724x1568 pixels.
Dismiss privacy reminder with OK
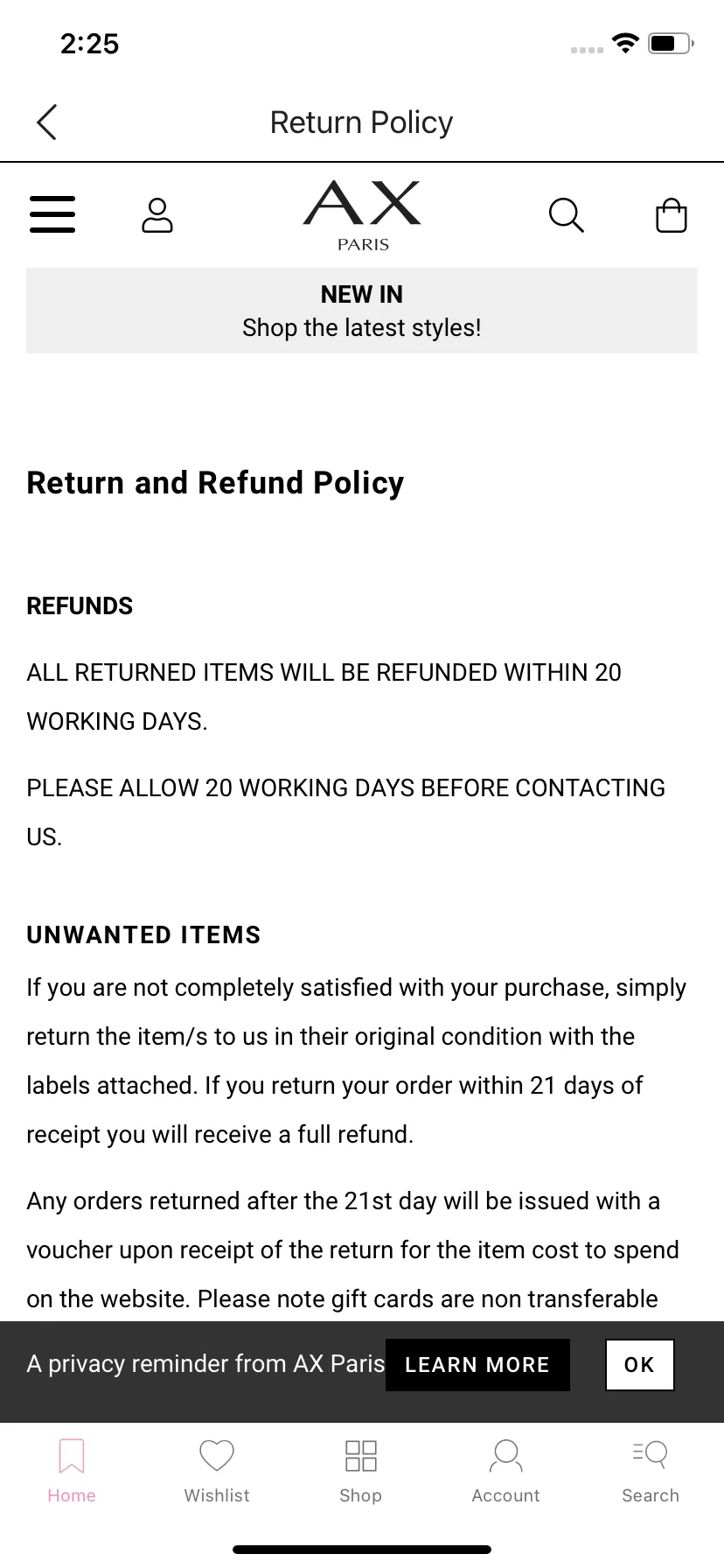(x=640, y=1365)
